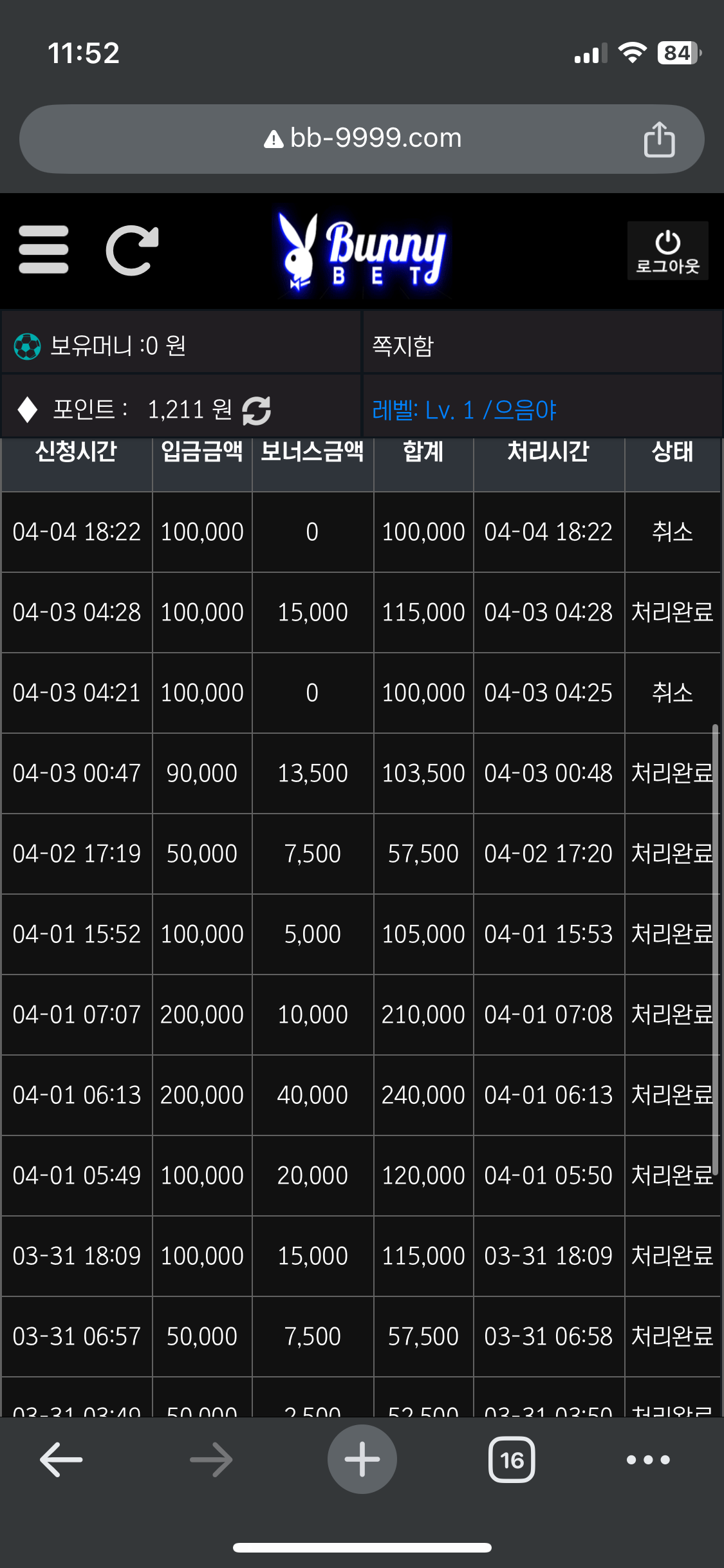Open the tab switcher showing 16 tabs
Viewport: 724px width, 1568px height.
coord(512,1459)
